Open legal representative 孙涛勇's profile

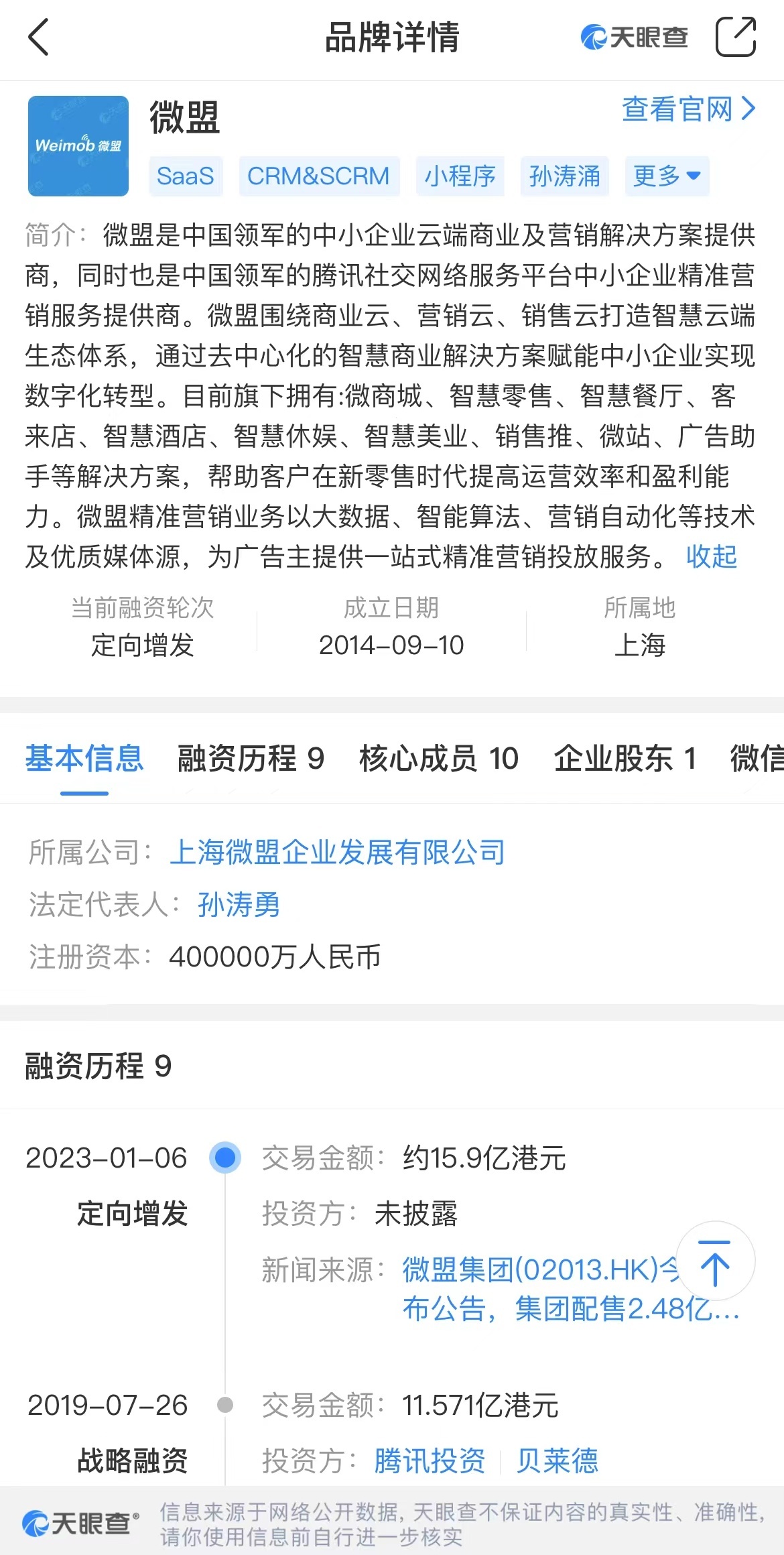(239, 905)
